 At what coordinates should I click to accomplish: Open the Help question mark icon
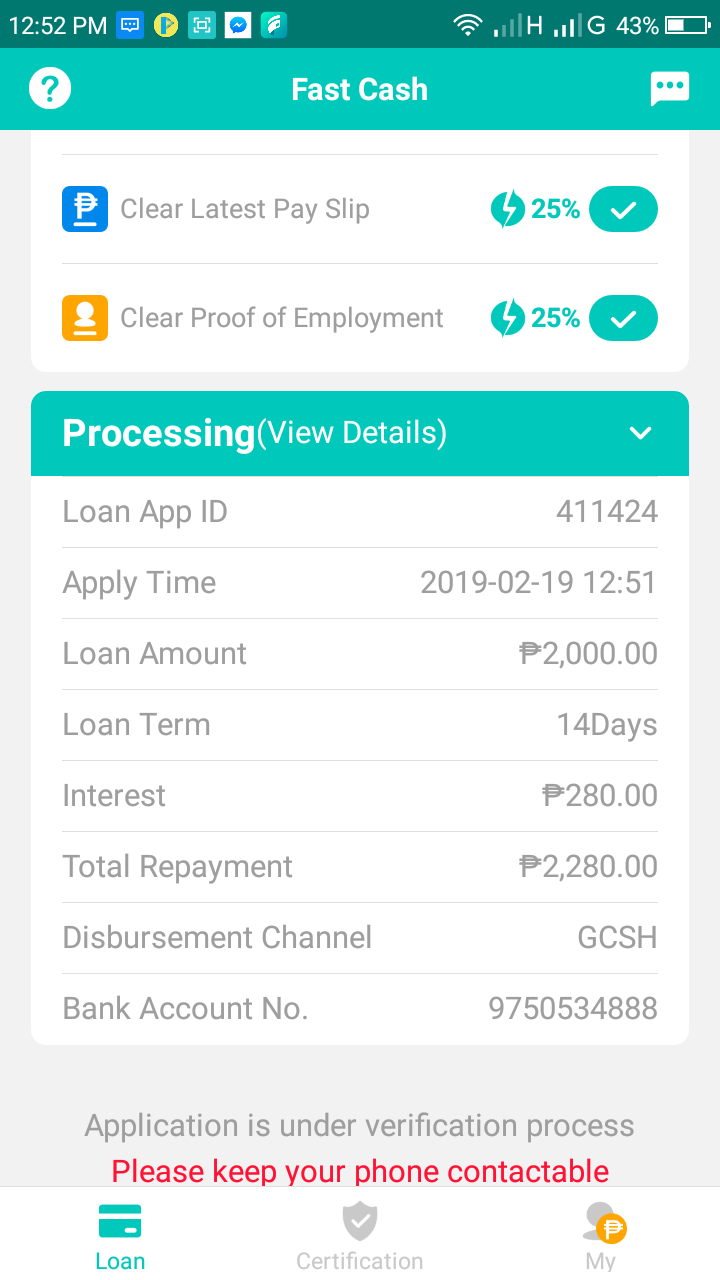tap(48, 88)
